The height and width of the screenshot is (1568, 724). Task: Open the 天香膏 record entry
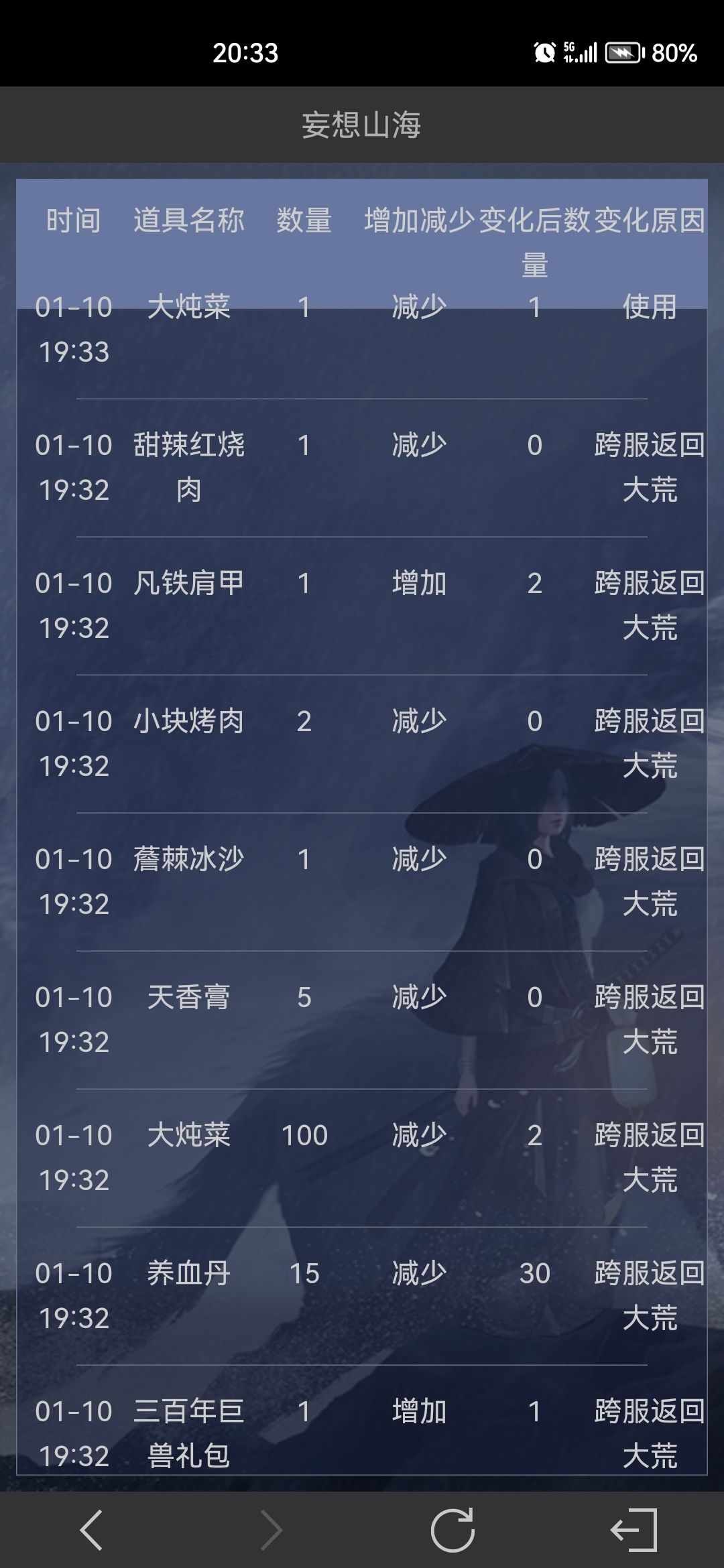(362, 1019)
